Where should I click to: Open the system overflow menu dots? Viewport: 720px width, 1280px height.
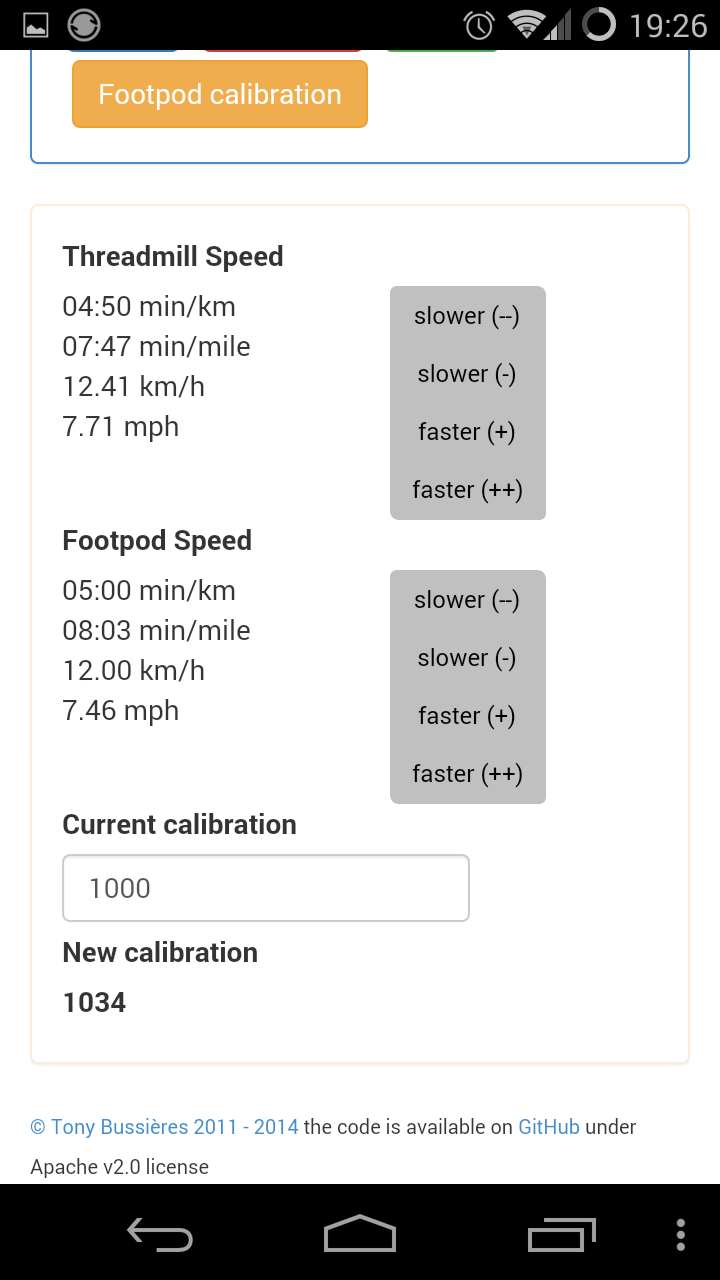coord(681,1234)
